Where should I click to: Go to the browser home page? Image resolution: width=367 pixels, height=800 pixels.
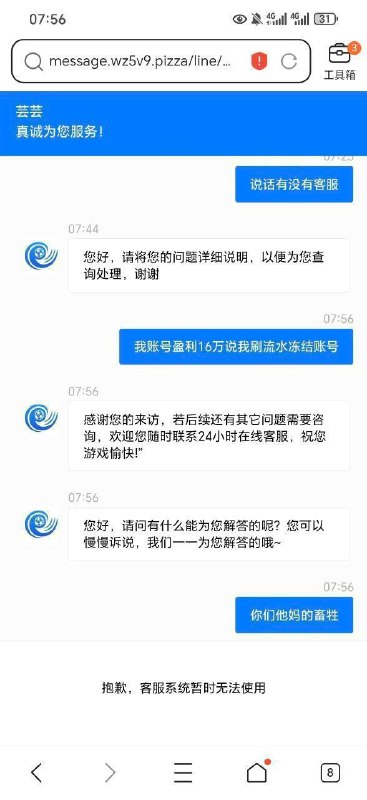click(257, 772)
